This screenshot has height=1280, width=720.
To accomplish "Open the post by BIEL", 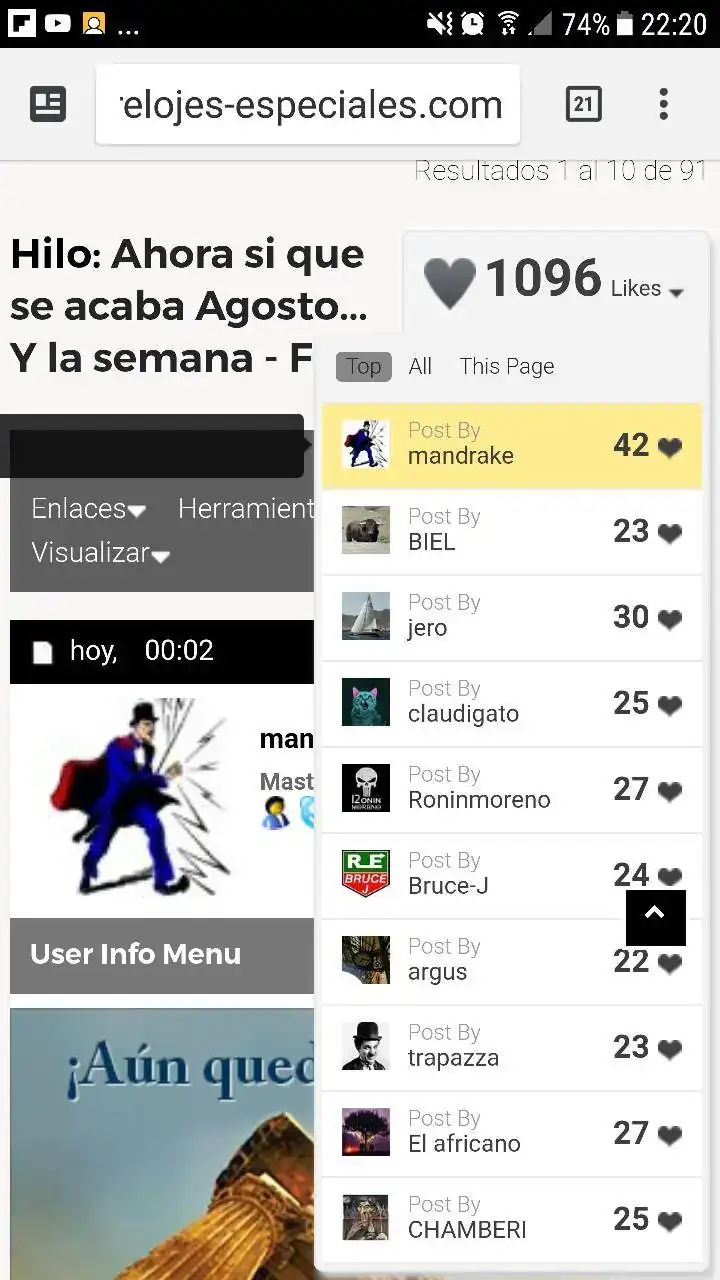I will tap(511, 531).
